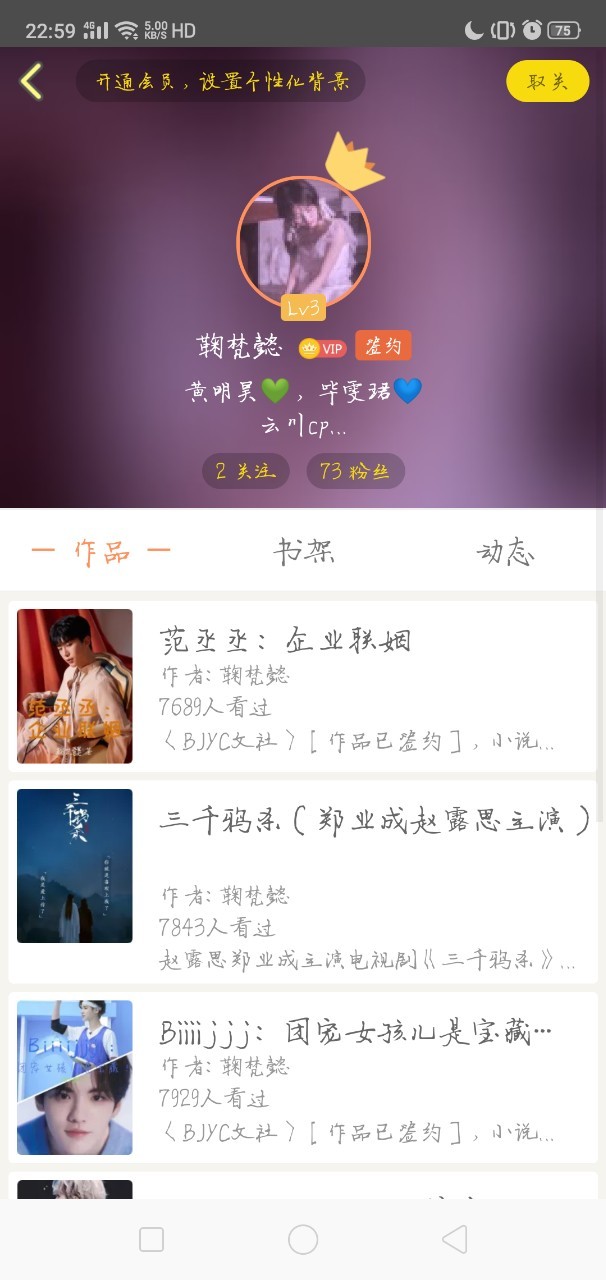Image resolution: width=606 pixels, height=1280 pixels.
Task: Tap the 开通会员 personalized background banner
Action: (221, 82)
